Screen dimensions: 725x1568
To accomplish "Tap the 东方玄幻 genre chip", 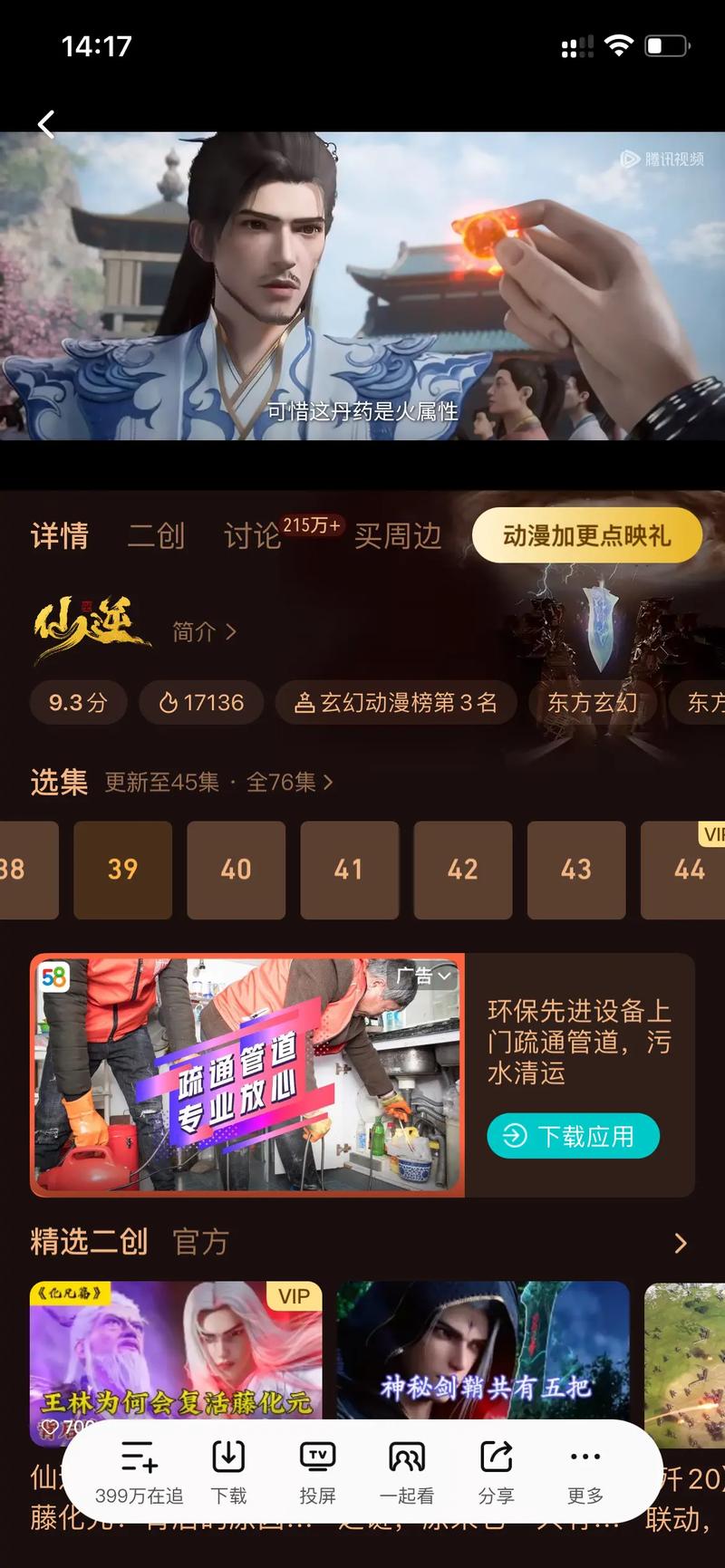I will (592, 703).
